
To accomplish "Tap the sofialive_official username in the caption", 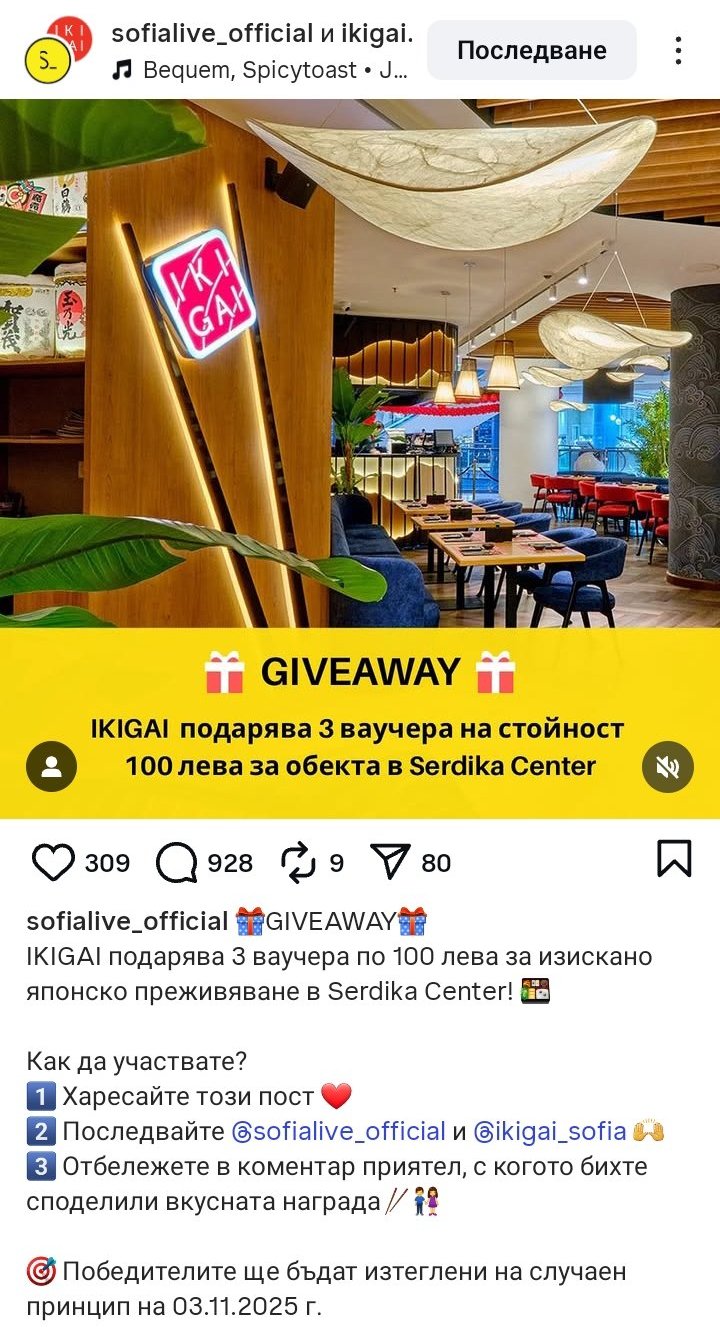I will click(x=127, y=921).
